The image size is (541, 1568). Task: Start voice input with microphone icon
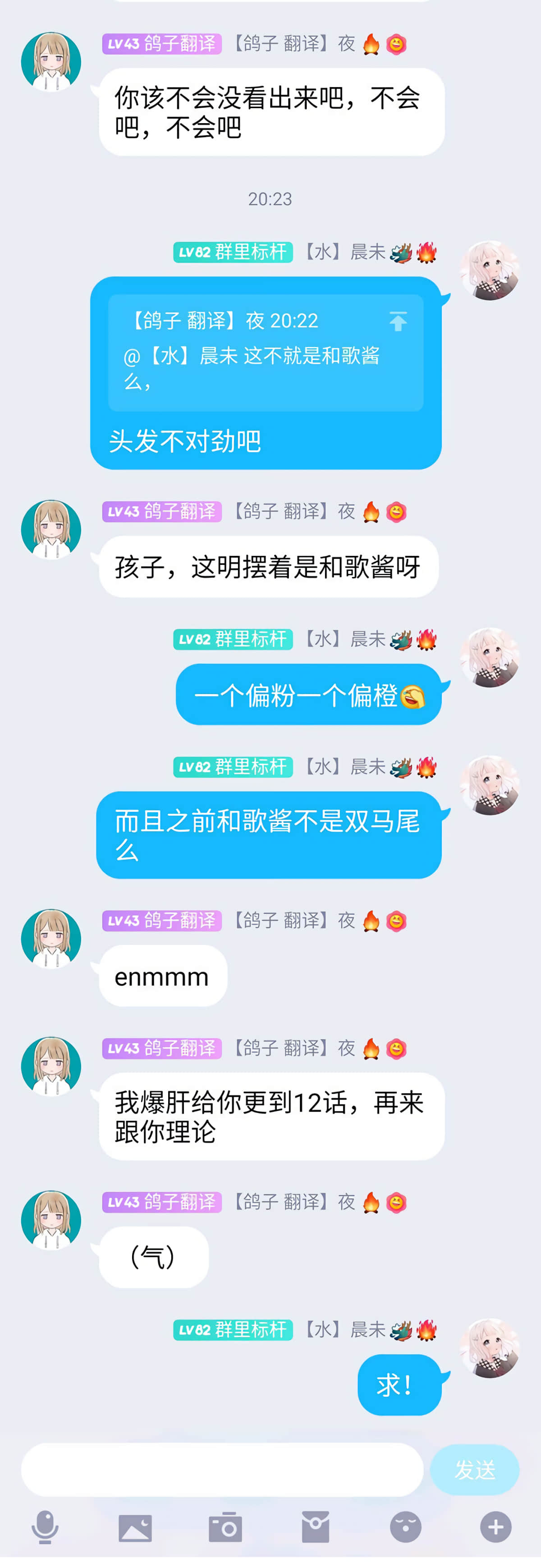click(45, 1527)
